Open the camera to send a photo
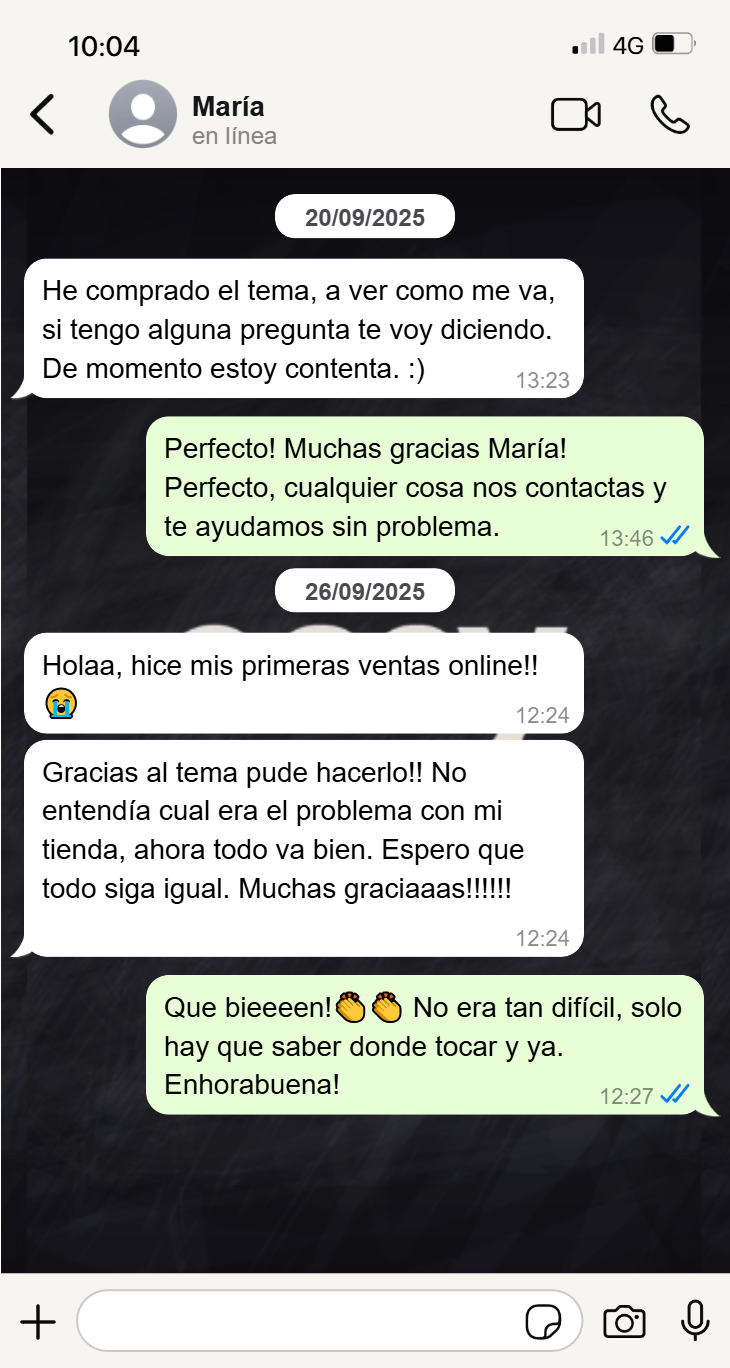Viewport: 730px width, 1368px height. point(624,1322)
